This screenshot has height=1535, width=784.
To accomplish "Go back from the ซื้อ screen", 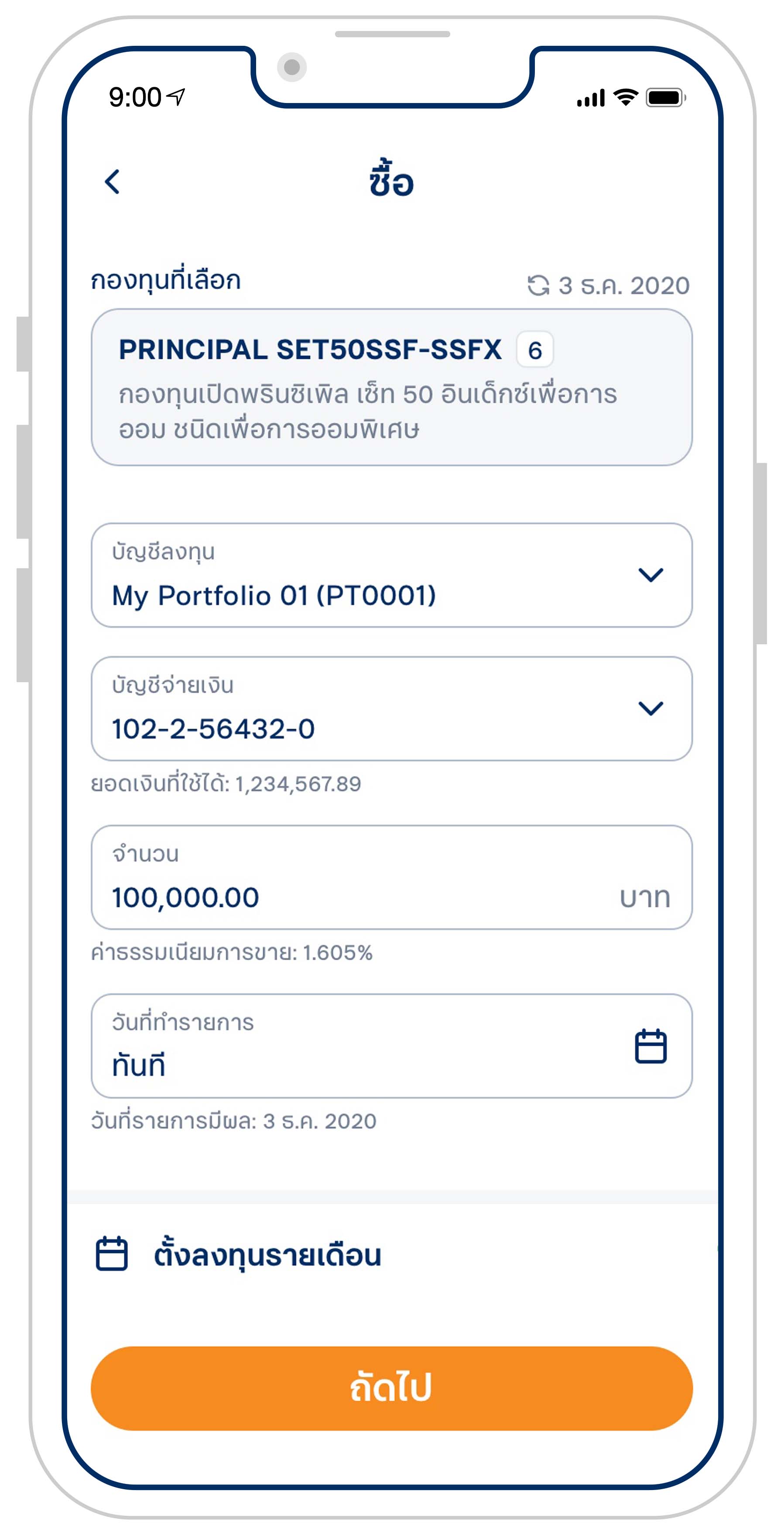I will (x=112, y=182).
